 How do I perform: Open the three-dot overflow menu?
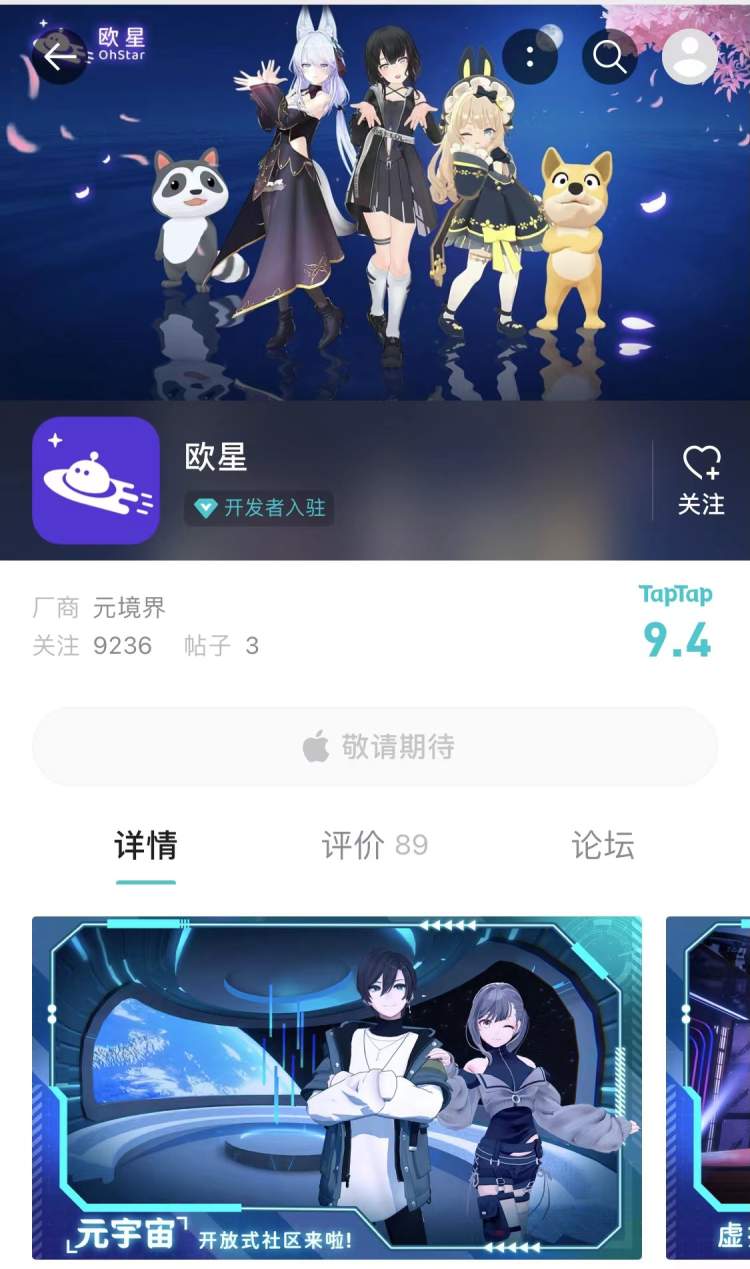tap(530, 57)
